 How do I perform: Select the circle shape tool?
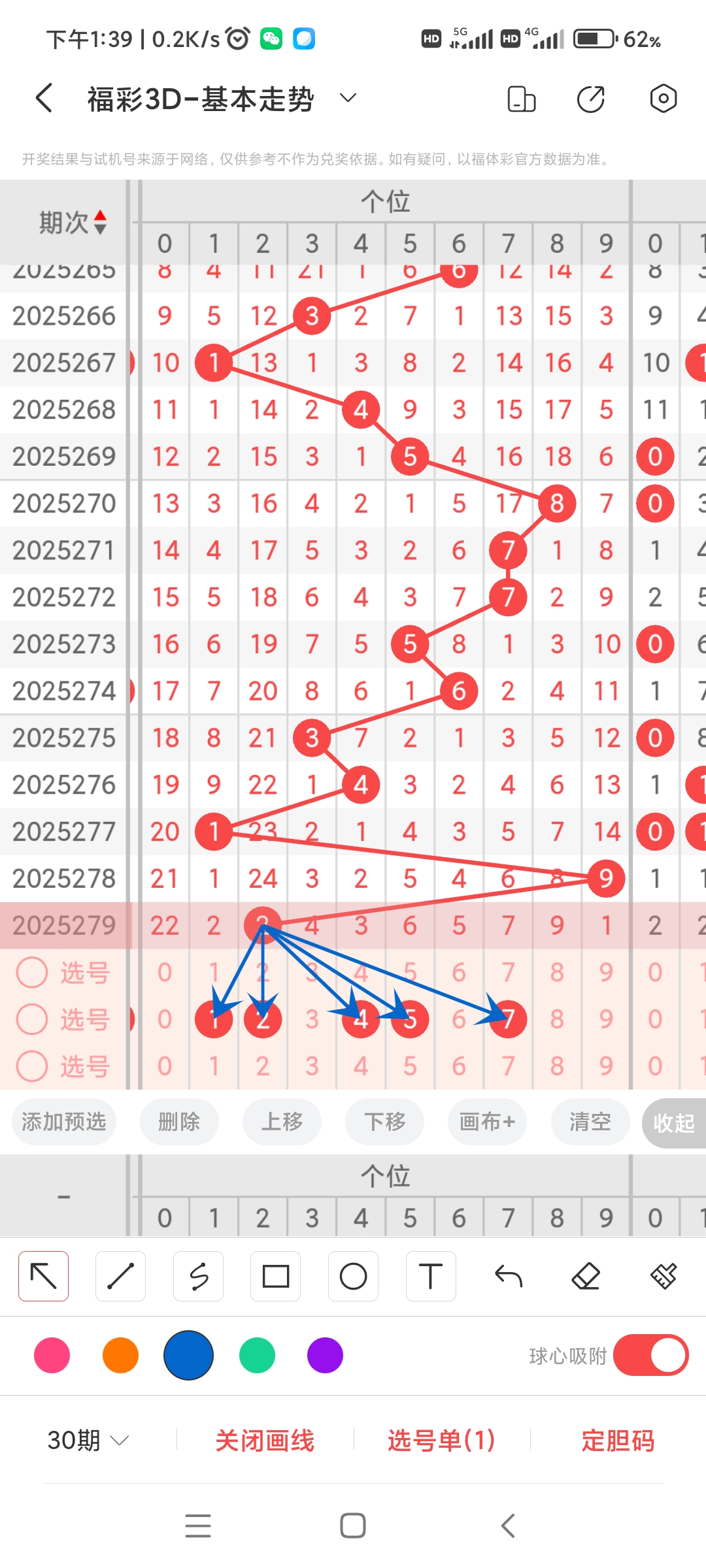pyautogui.click(x=353, y=1276)
